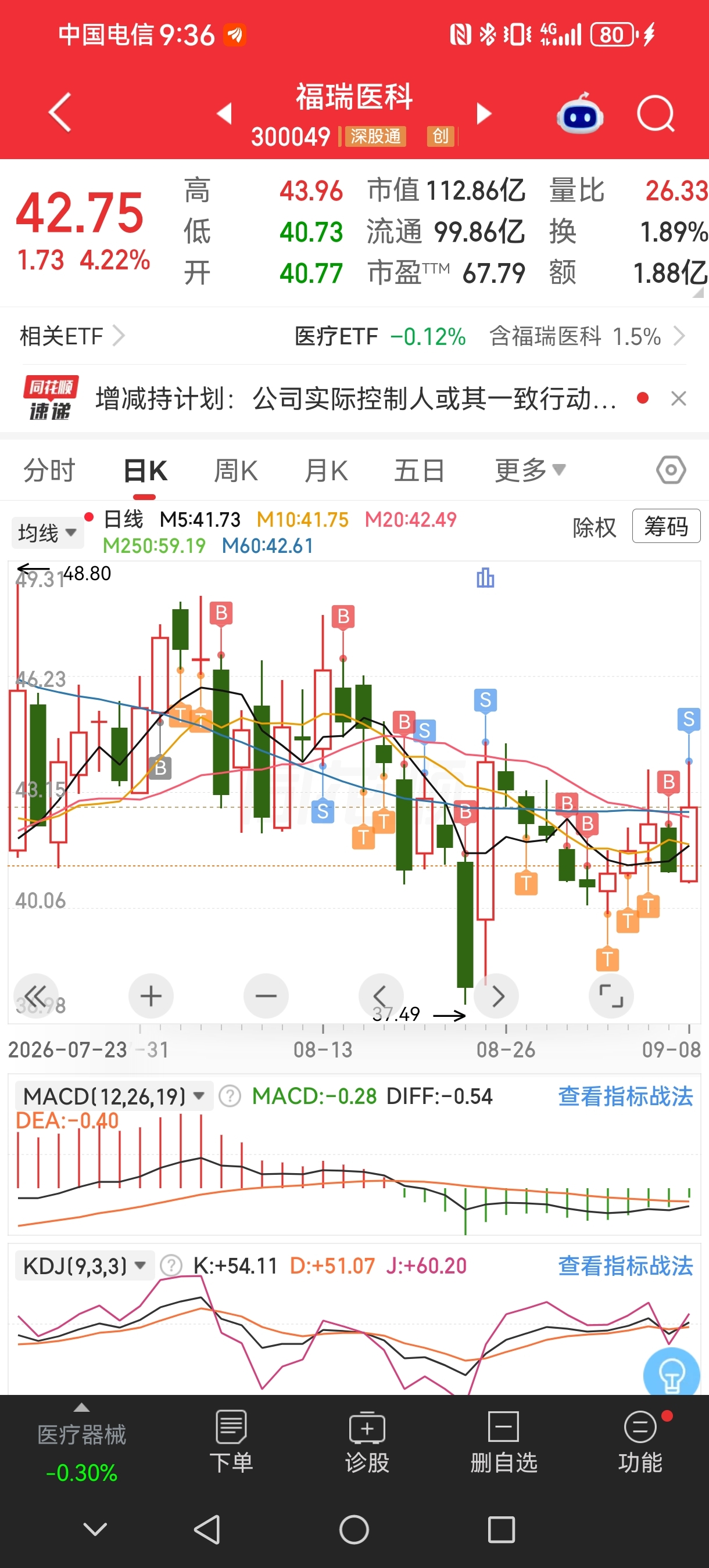The height and width of the screenshot is (1568, 709).
Task: Open chart settings hexagon icon
Action: 671,470
